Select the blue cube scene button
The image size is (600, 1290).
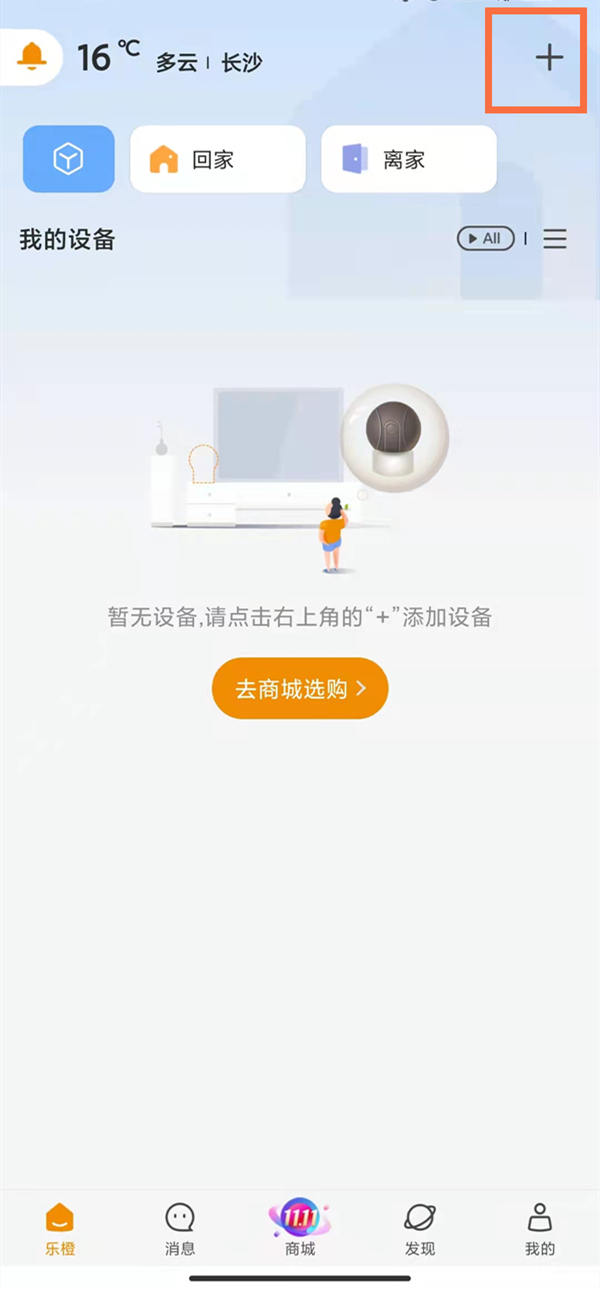(x=68, y=159)
